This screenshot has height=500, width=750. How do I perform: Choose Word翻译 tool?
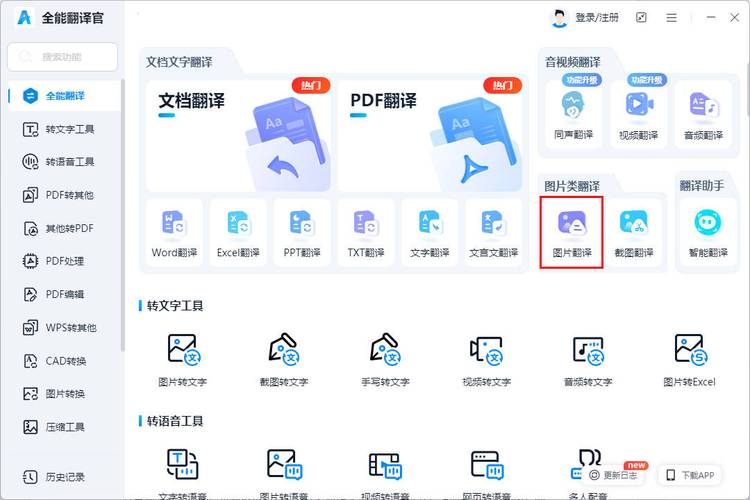(174, 232)
